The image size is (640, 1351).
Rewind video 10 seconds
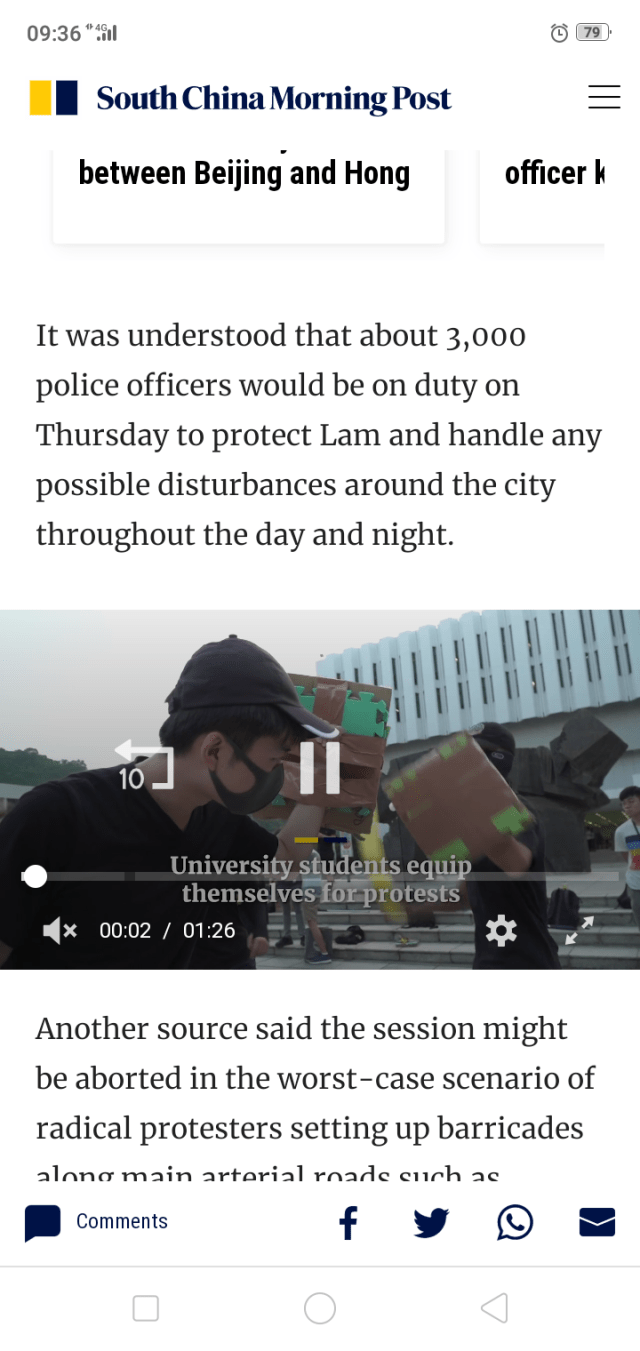pos(144,766)
